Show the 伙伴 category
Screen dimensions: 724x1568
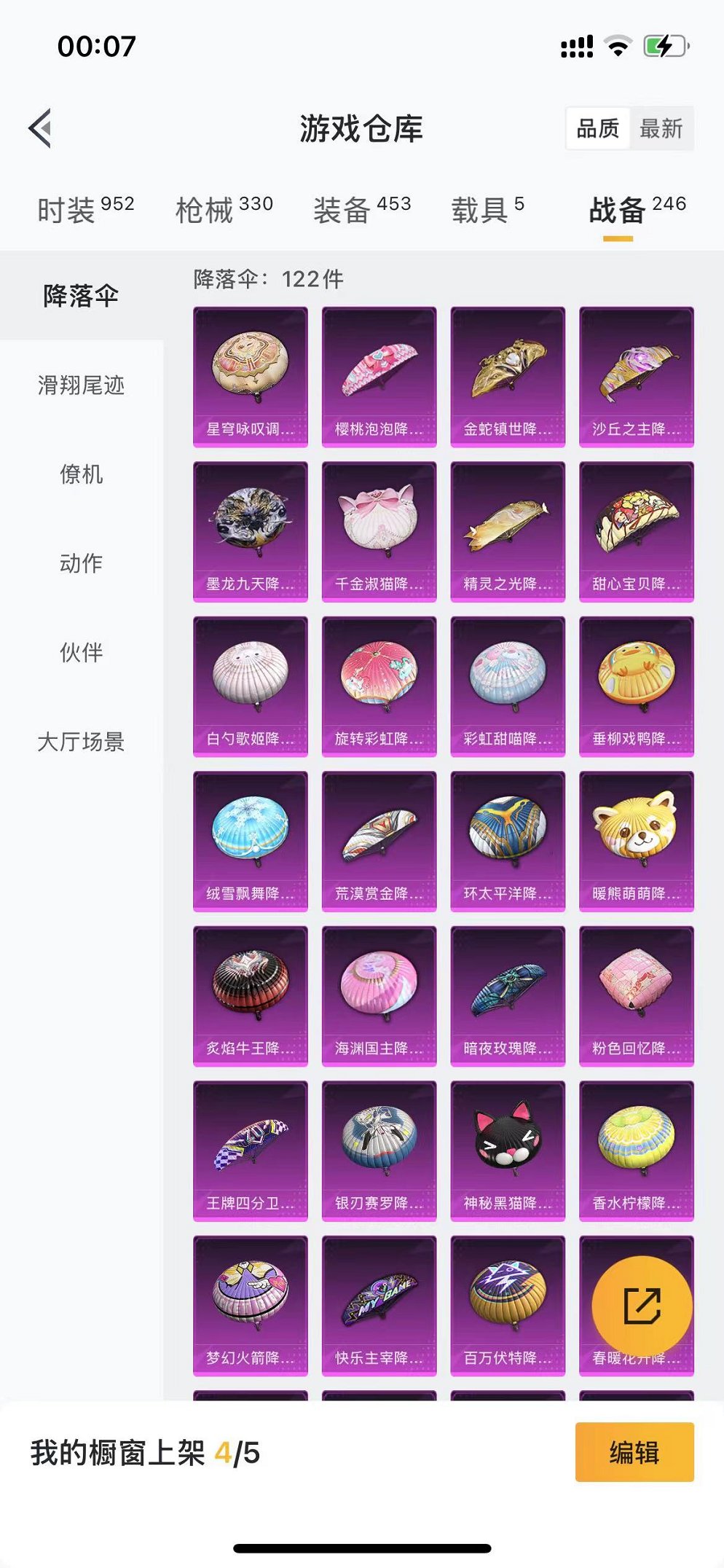coord(81,652)
